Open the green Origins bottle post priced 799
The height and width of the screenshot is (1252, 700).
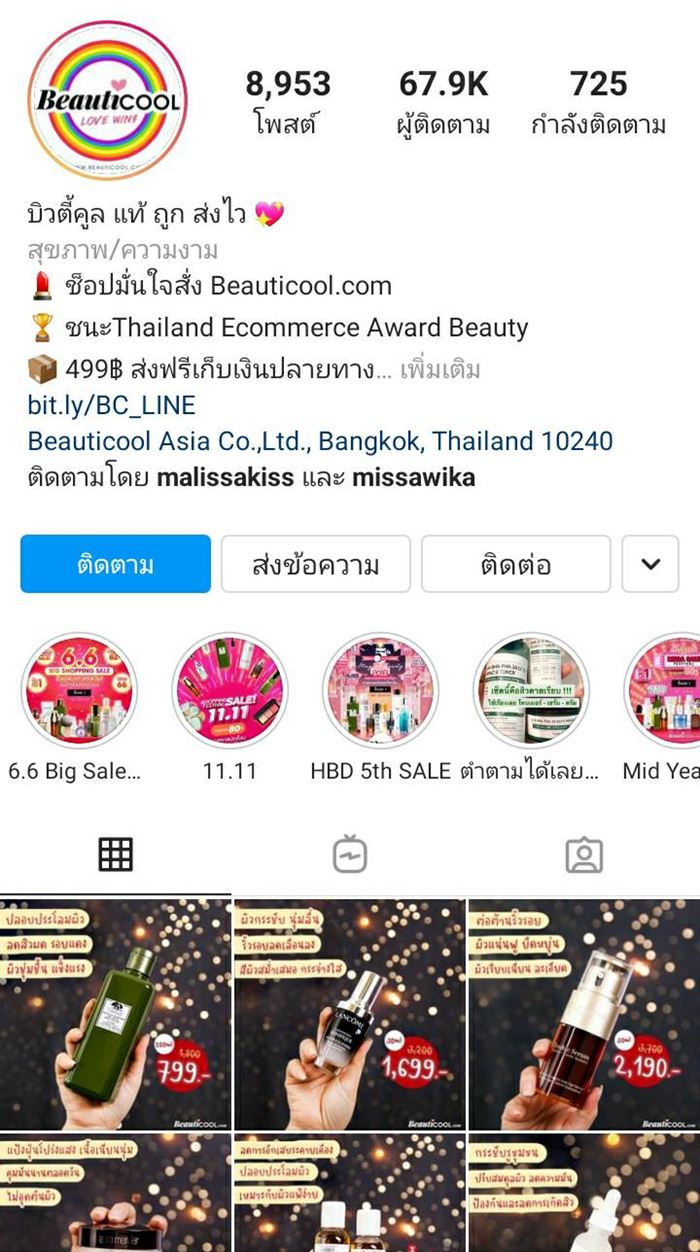115,1013
